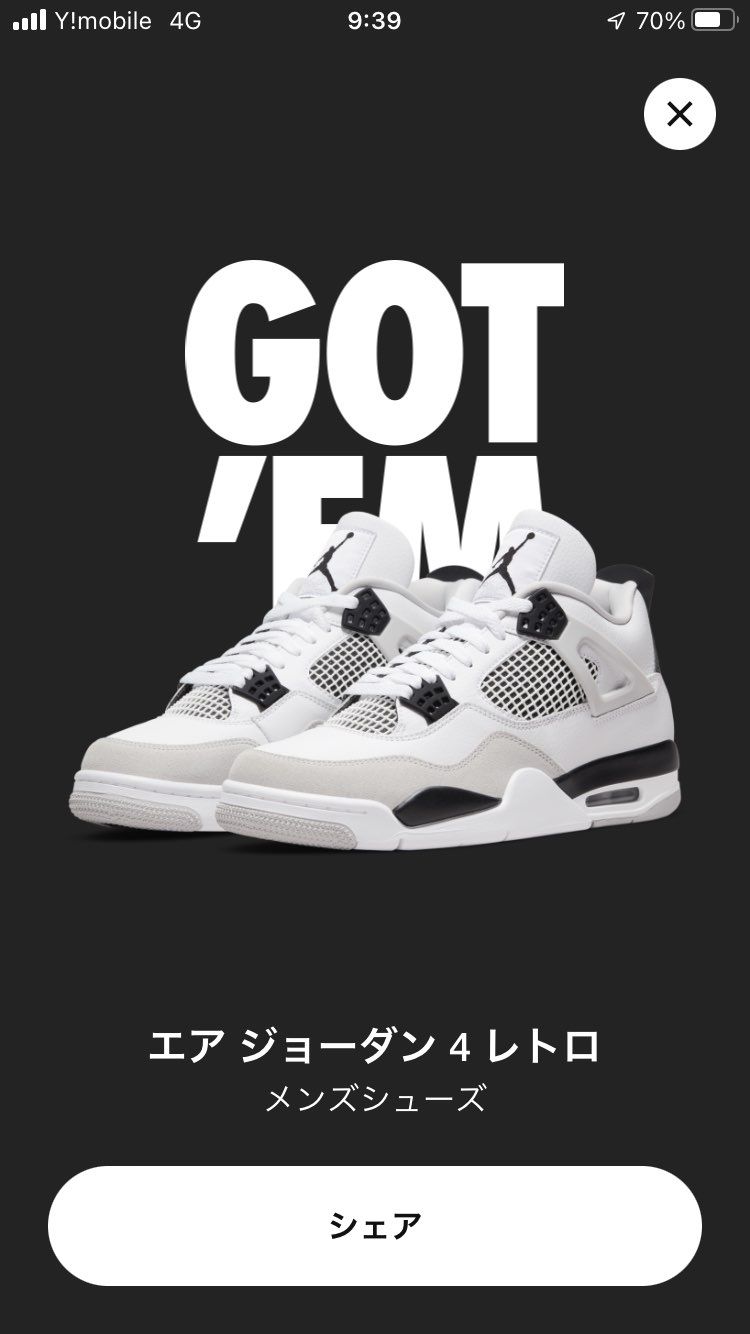
Task: Tap the シェア share button
Action: pyautogui.click(x=375, y=1226)
